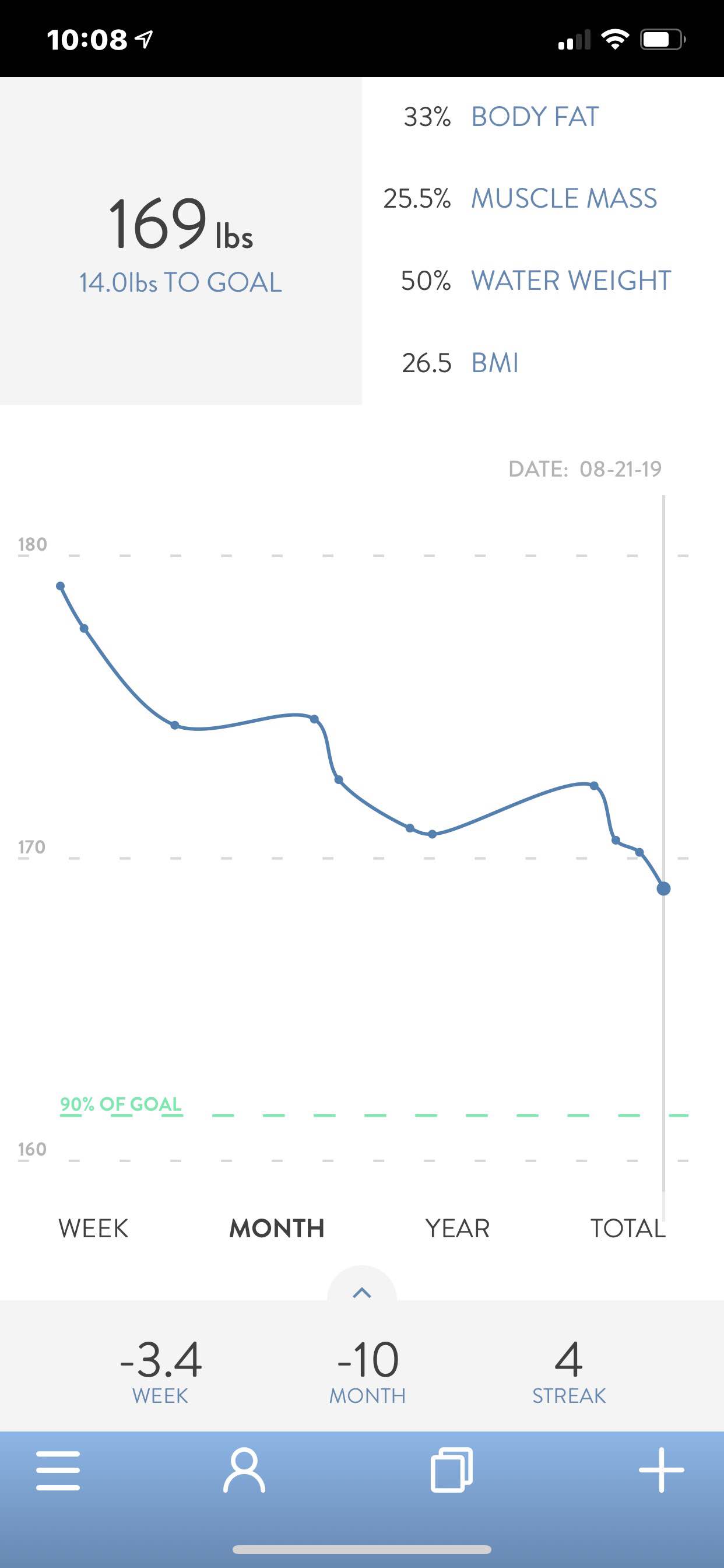View Muscle Mass details
This screenshot has width=724, height=1568.
click(x=564, y=198)
